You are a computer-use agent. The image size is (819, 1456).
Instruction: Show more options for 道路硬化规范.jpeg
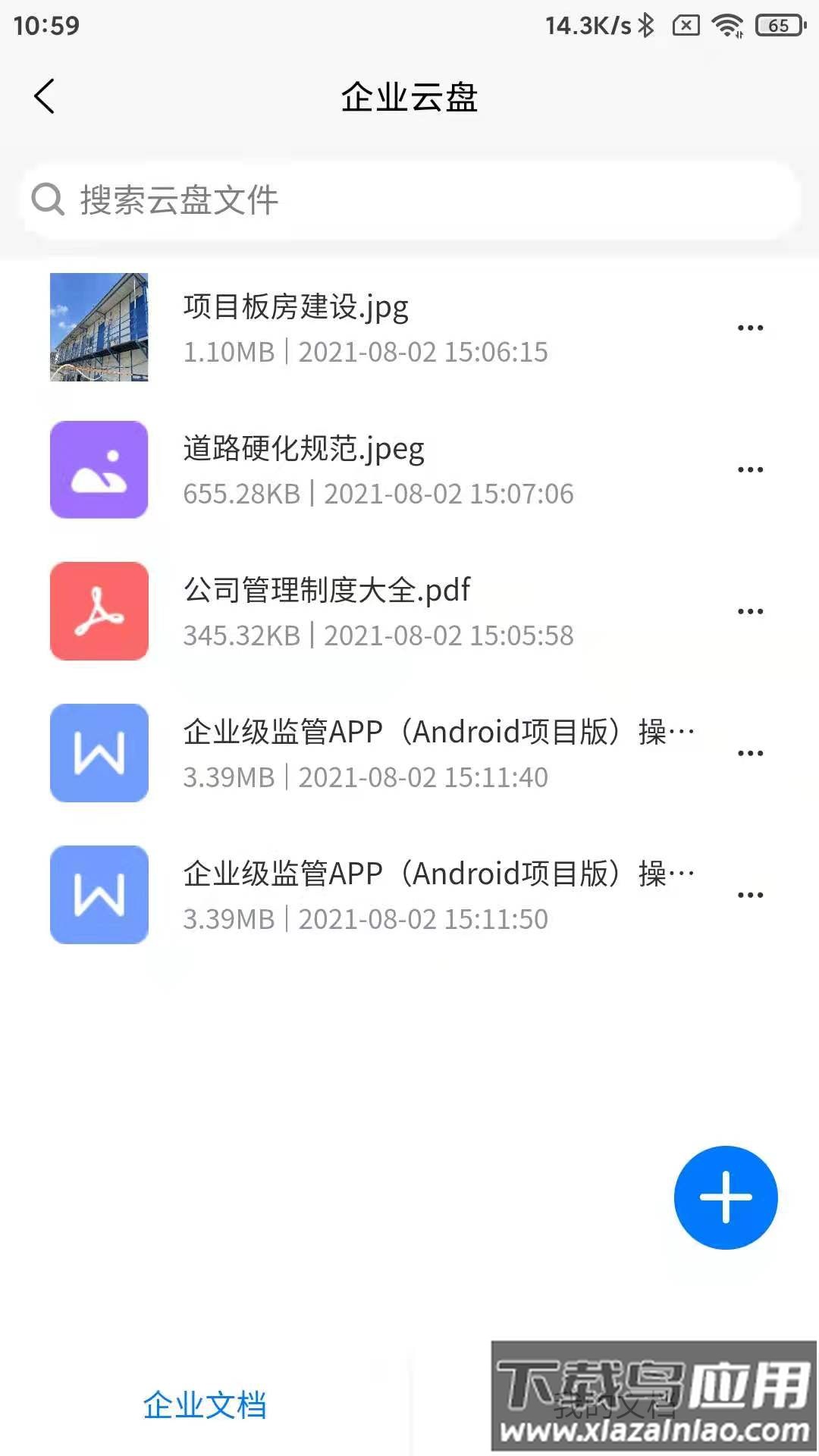(x=750, y=469)
